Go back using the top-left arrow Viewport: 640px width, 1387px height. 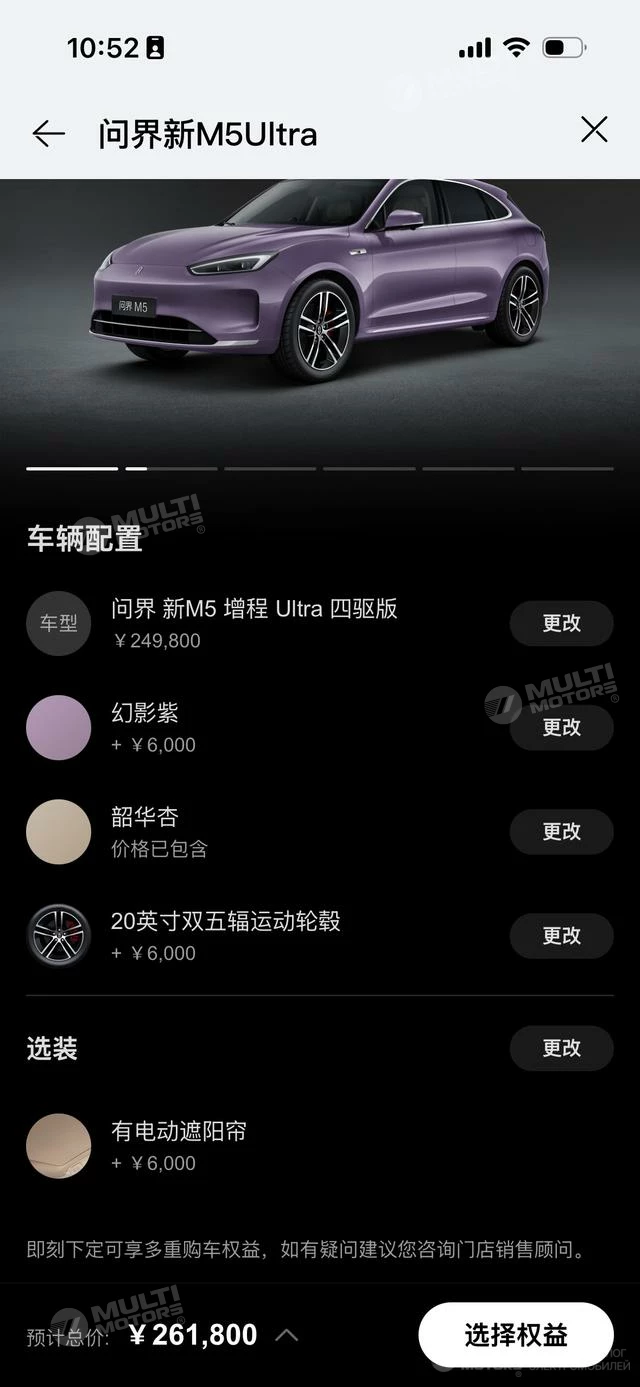click(48, 133)
